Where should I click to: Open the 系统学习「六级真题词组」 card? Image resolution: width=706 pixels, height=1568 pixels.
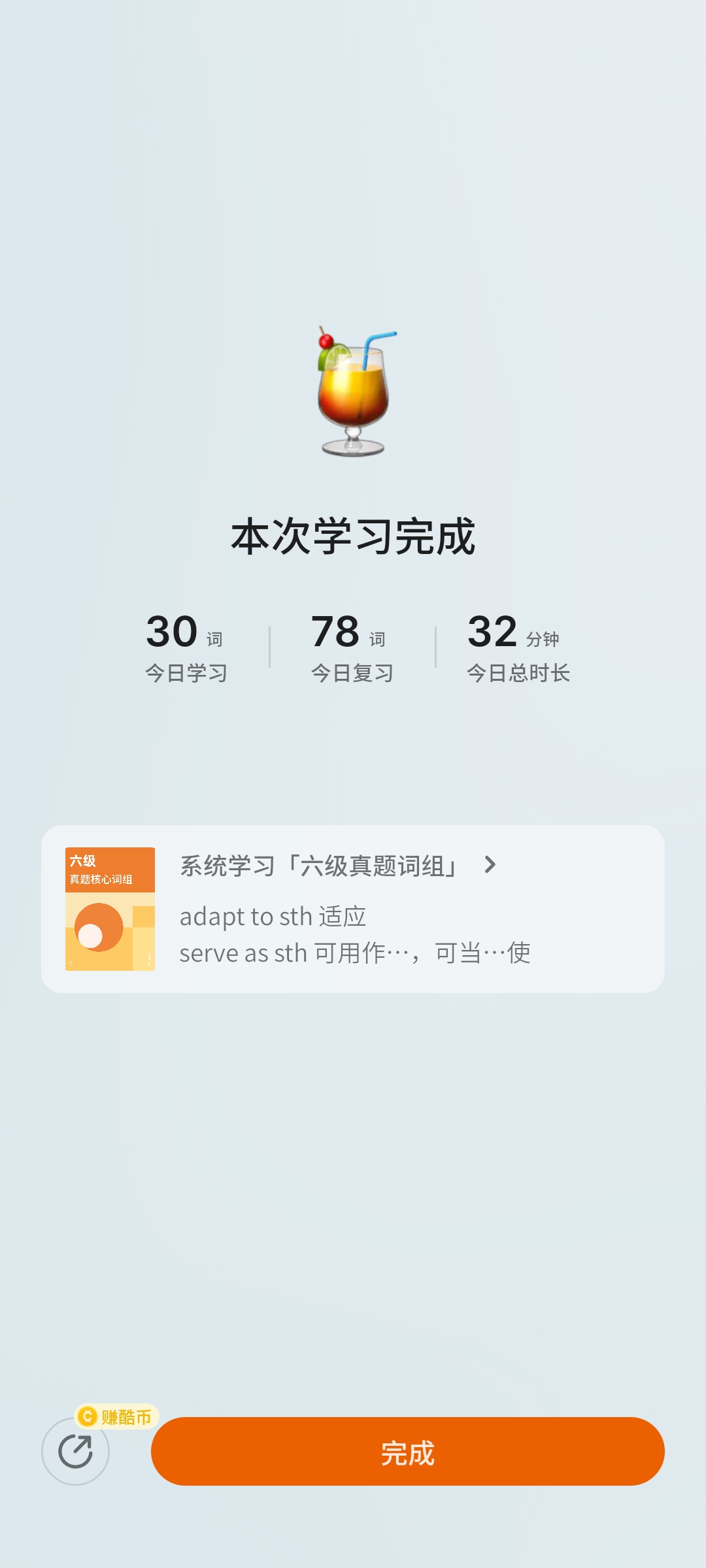(x=353, y=908)
